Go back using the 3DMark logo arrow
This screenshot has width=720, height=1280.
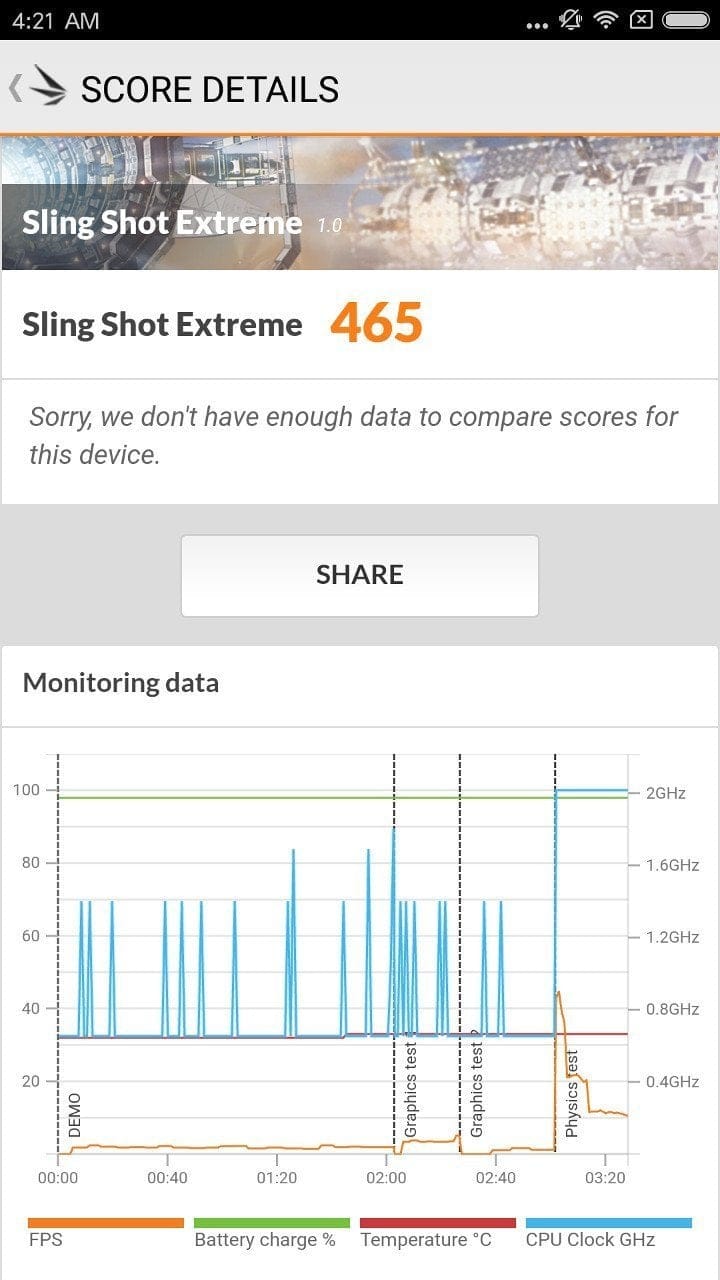tap(38, 88)
